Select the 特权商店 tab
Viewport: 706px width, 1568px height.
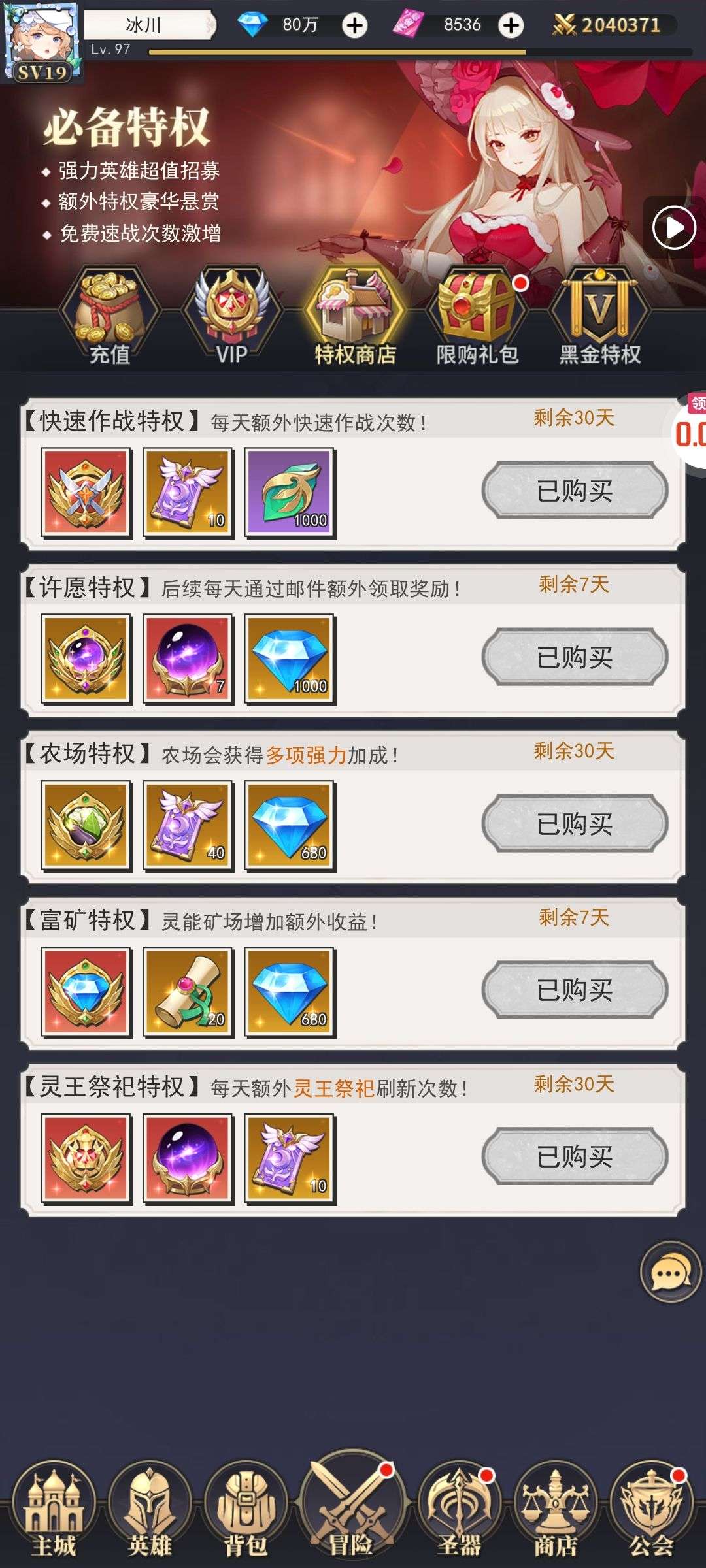[x=355, y=318]
